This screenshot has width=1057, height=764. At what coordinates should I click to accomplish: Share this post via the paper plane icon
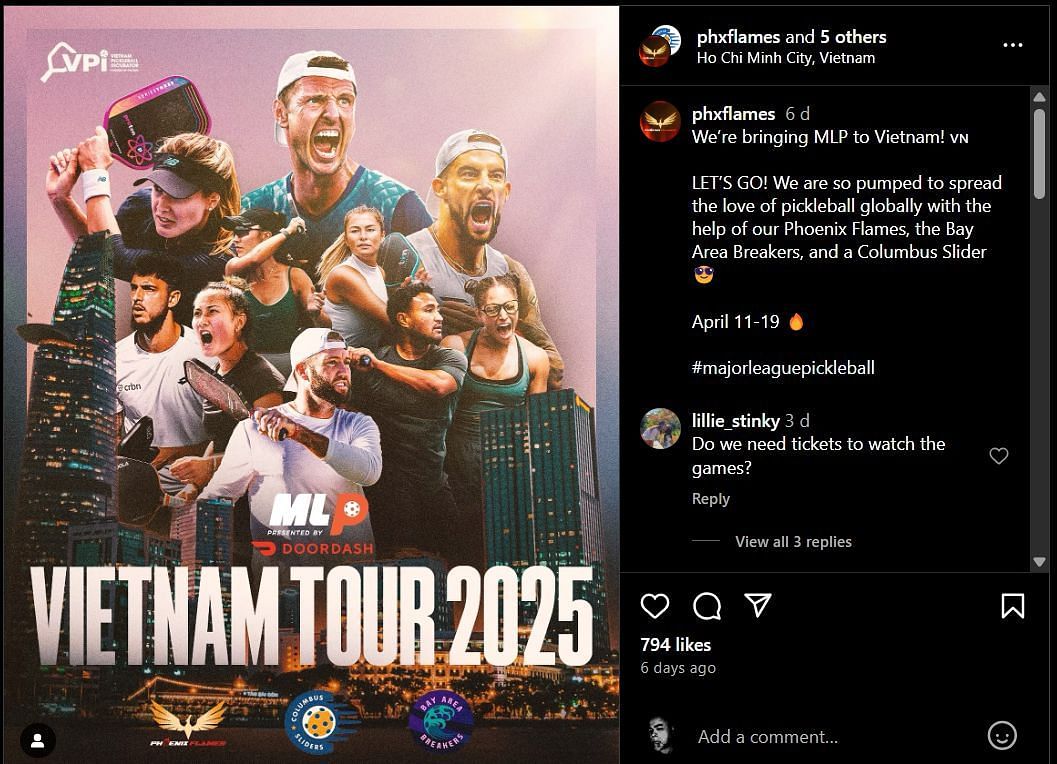click(758, 605)
